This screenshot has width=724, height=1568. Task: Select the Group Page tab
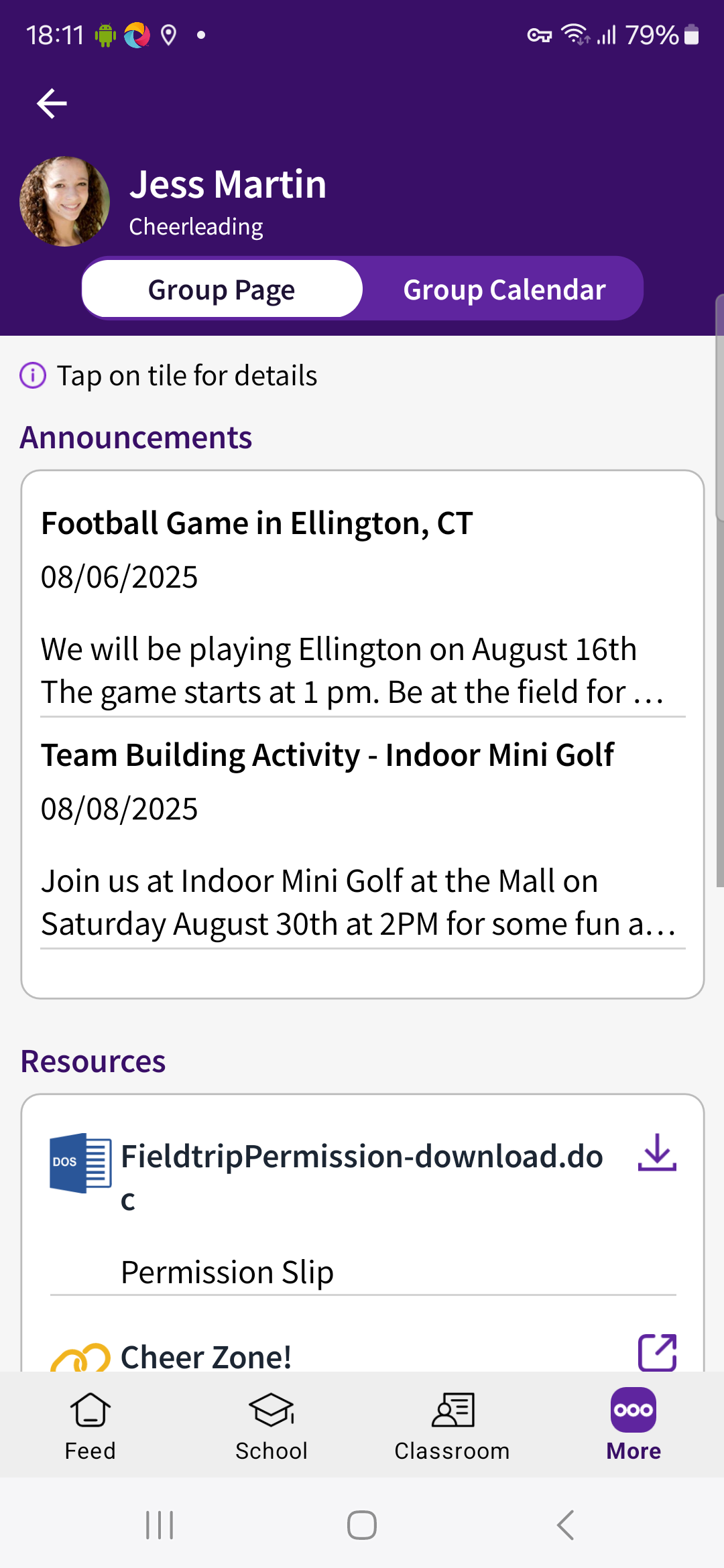pyautogui.click(x=222, y=289)
